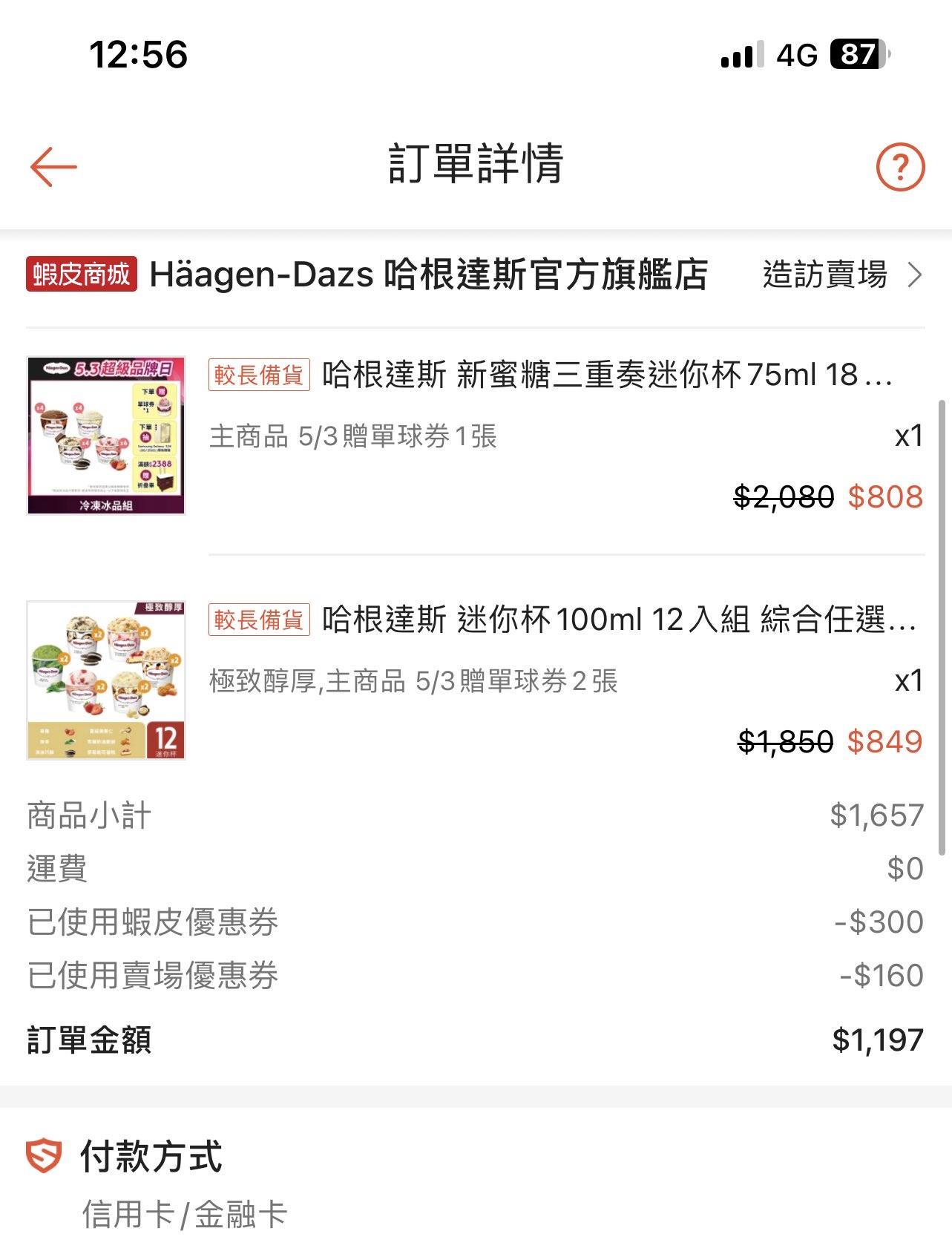
Task: Open Häagen-Dazs 哈根達斯官方旗艦店 store page
Action: 428,275
